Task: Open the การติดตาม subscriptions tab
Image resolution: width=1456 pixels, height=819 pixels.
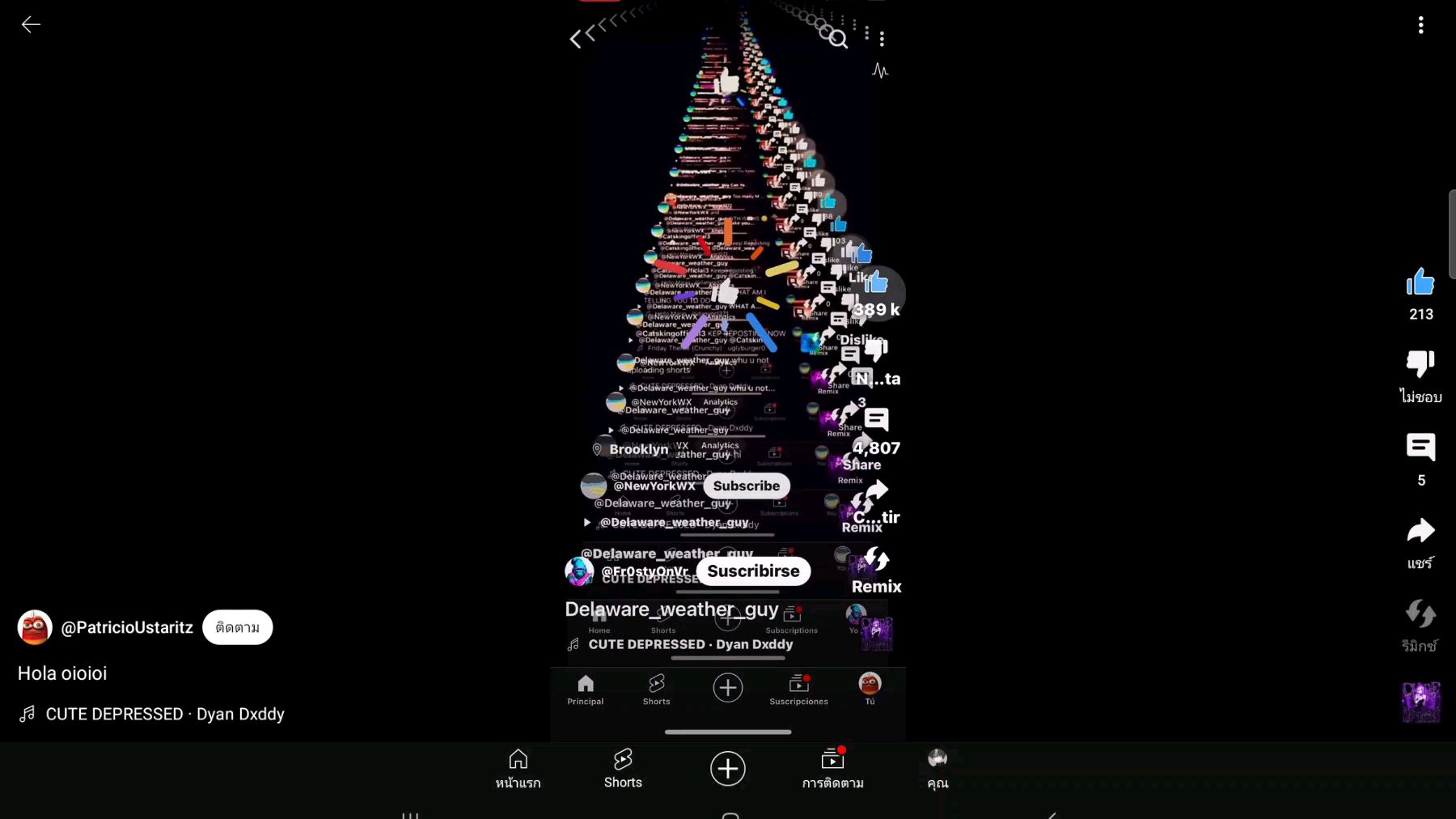Action: tap(832, 769)
